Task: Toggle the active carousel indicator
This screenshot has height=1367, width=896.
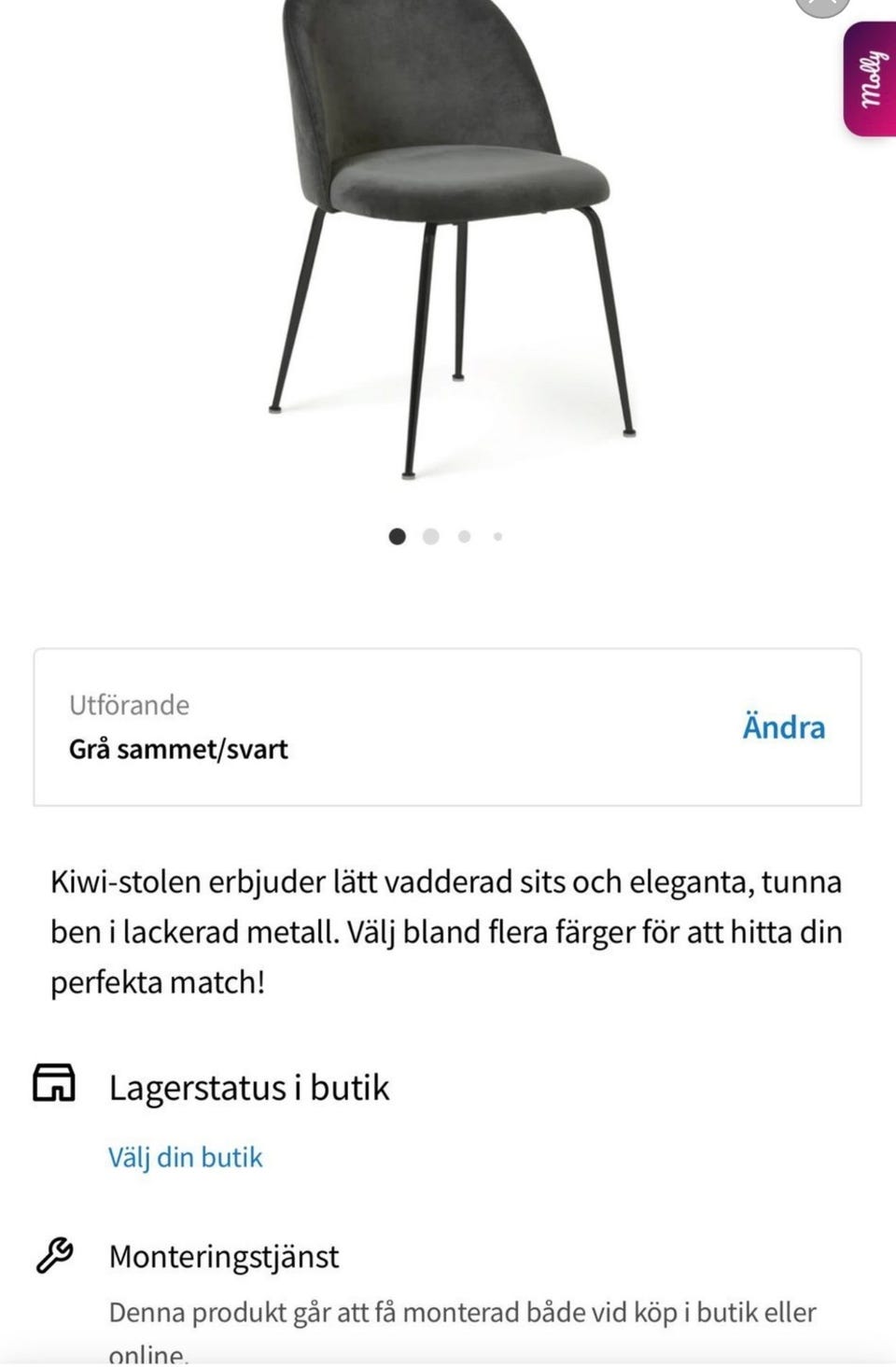Action: pyautogui.click(x=399, y=536)
